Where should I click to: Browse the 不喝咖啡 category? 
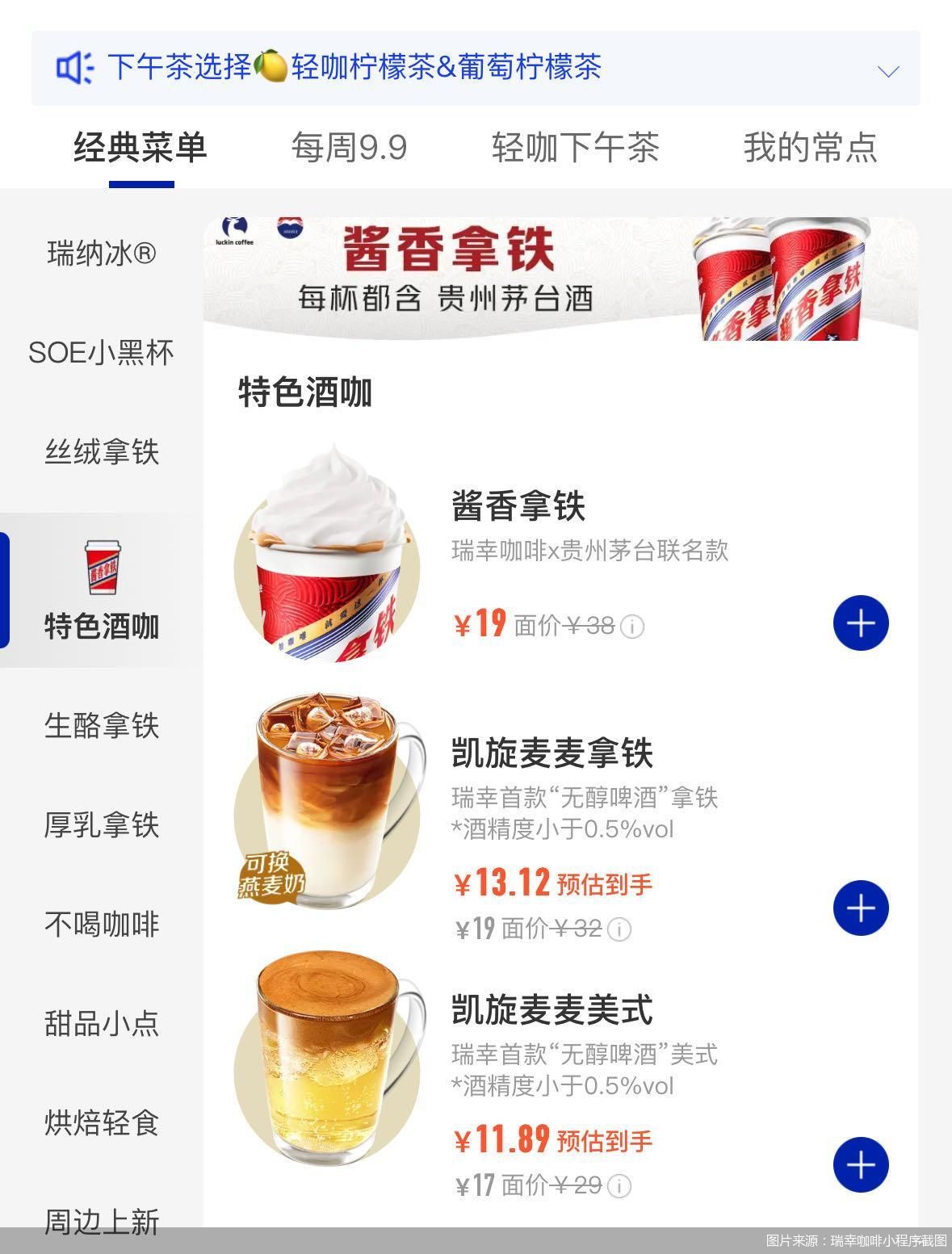102,925
